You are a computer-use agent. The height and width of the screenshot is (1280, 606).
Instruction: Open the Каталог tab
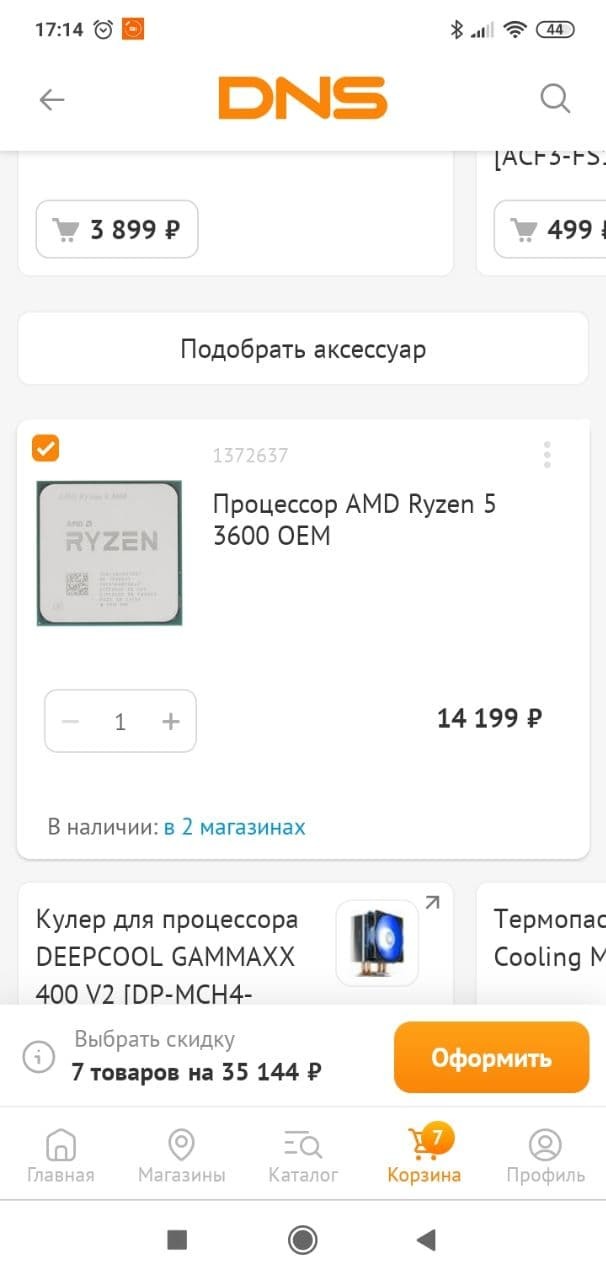click(303, 1155)
